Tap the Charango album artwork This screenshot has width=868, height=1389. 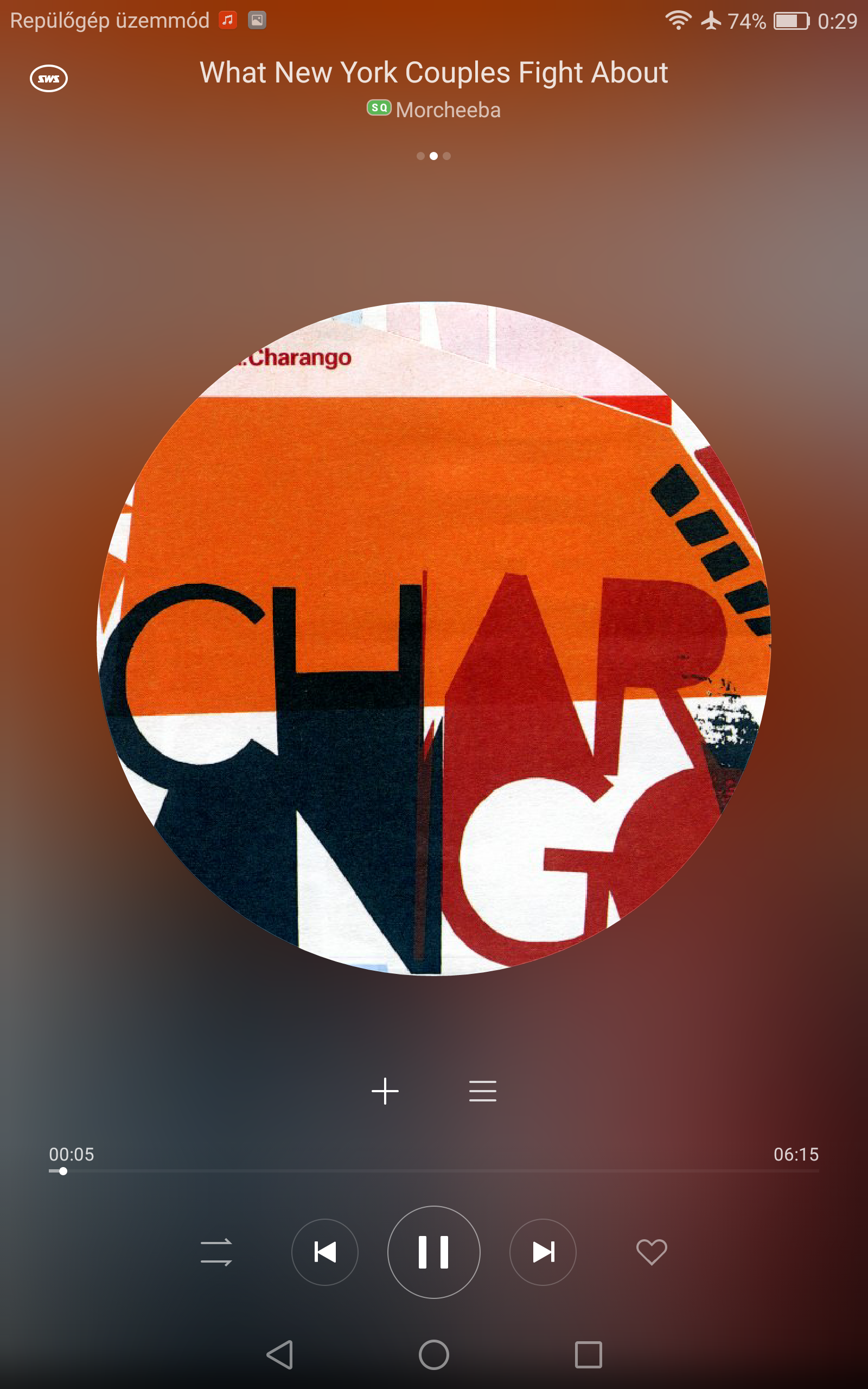[434, 638]
